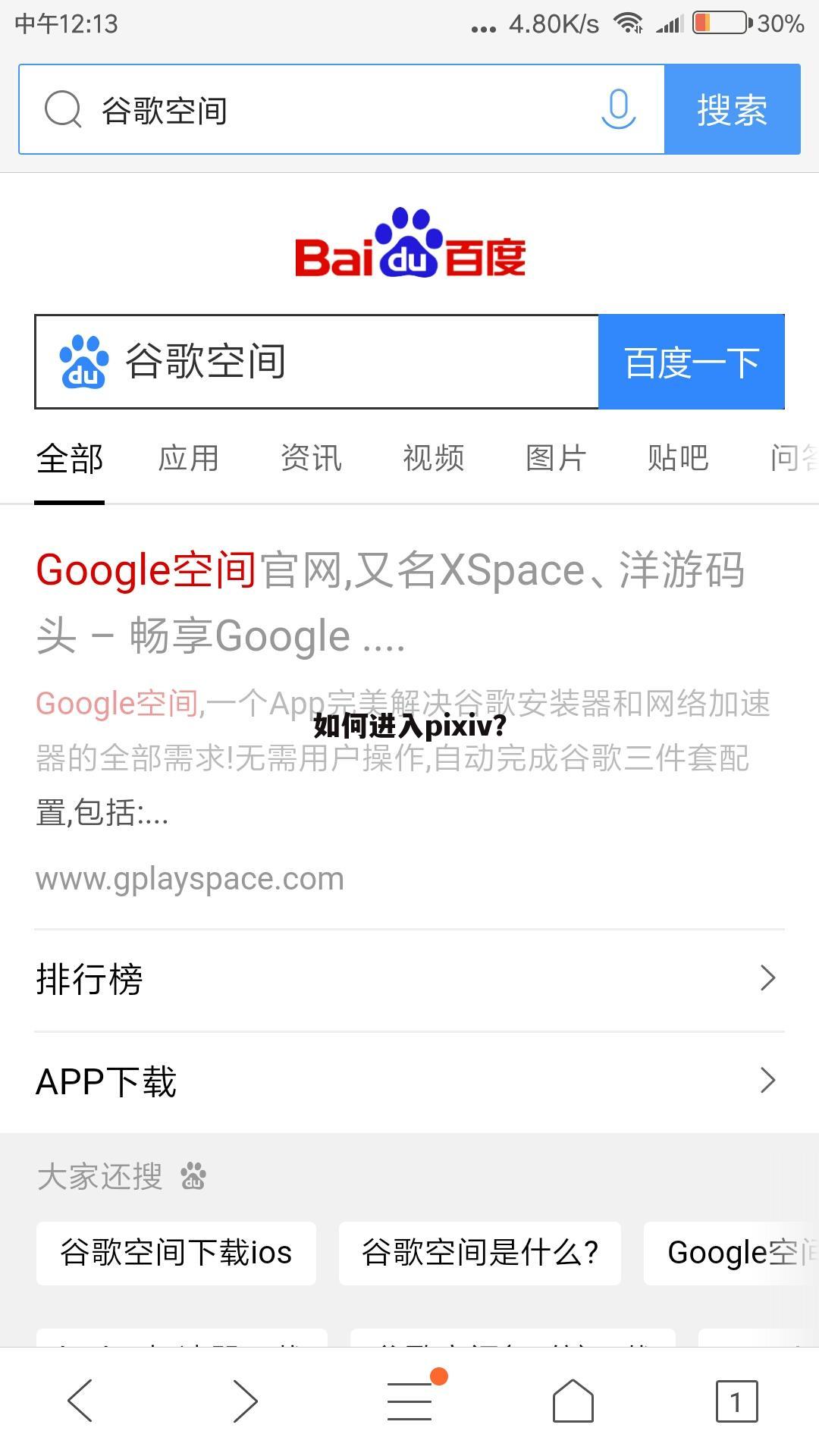Tap the blue 搜索 button
Viewport: 819px width, 1456px height.
coord(732,110)
